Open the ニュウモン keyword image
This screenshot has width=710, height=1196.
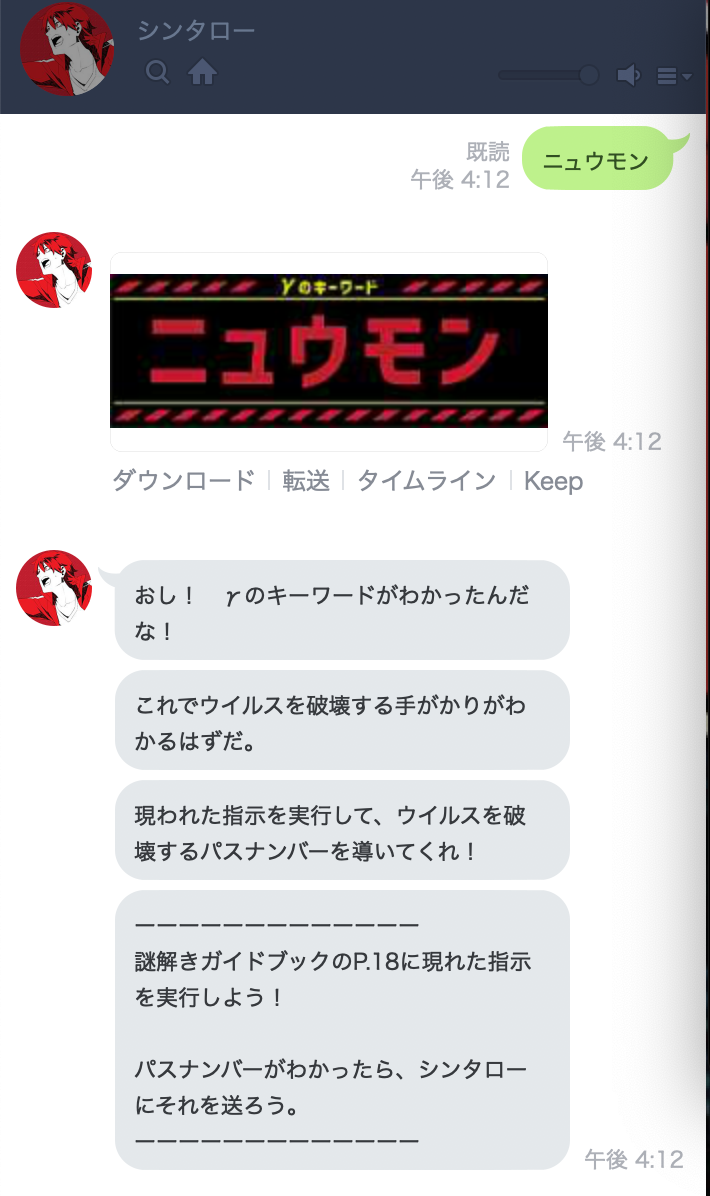(x=329, y=351)
